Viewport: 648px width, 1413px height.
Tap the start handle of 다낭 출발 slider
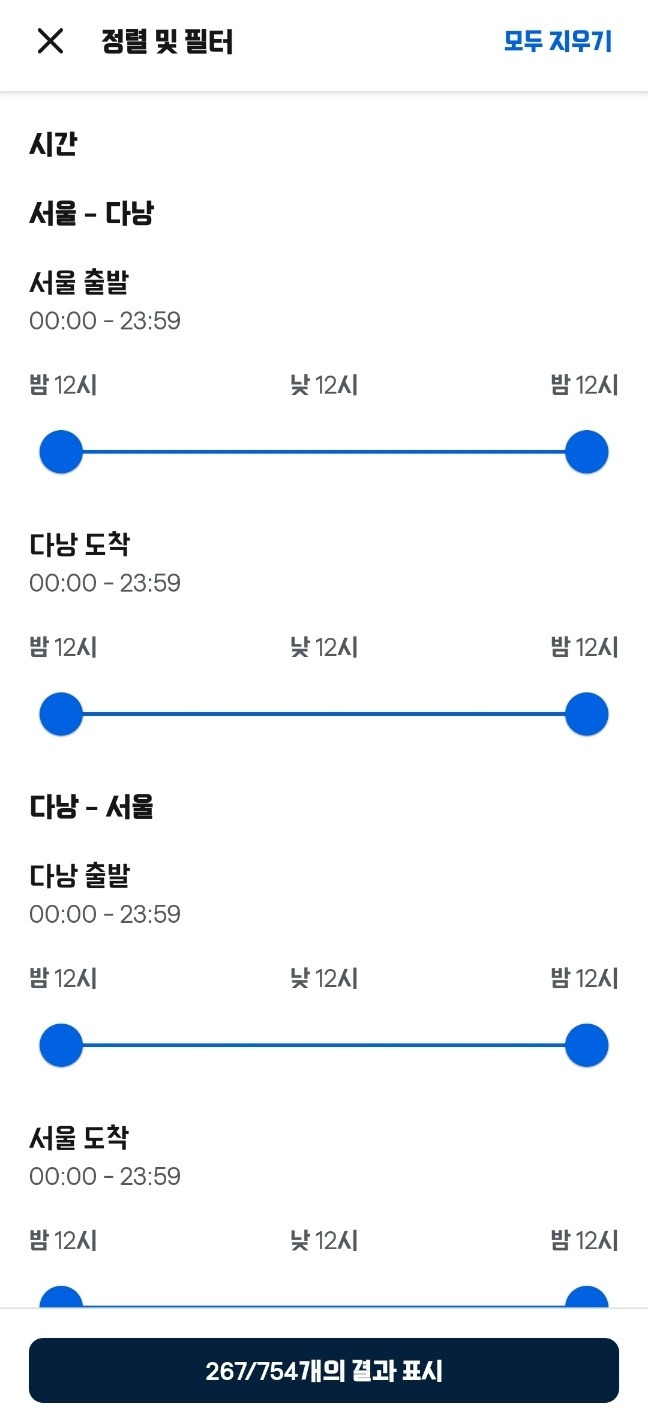61,1046
